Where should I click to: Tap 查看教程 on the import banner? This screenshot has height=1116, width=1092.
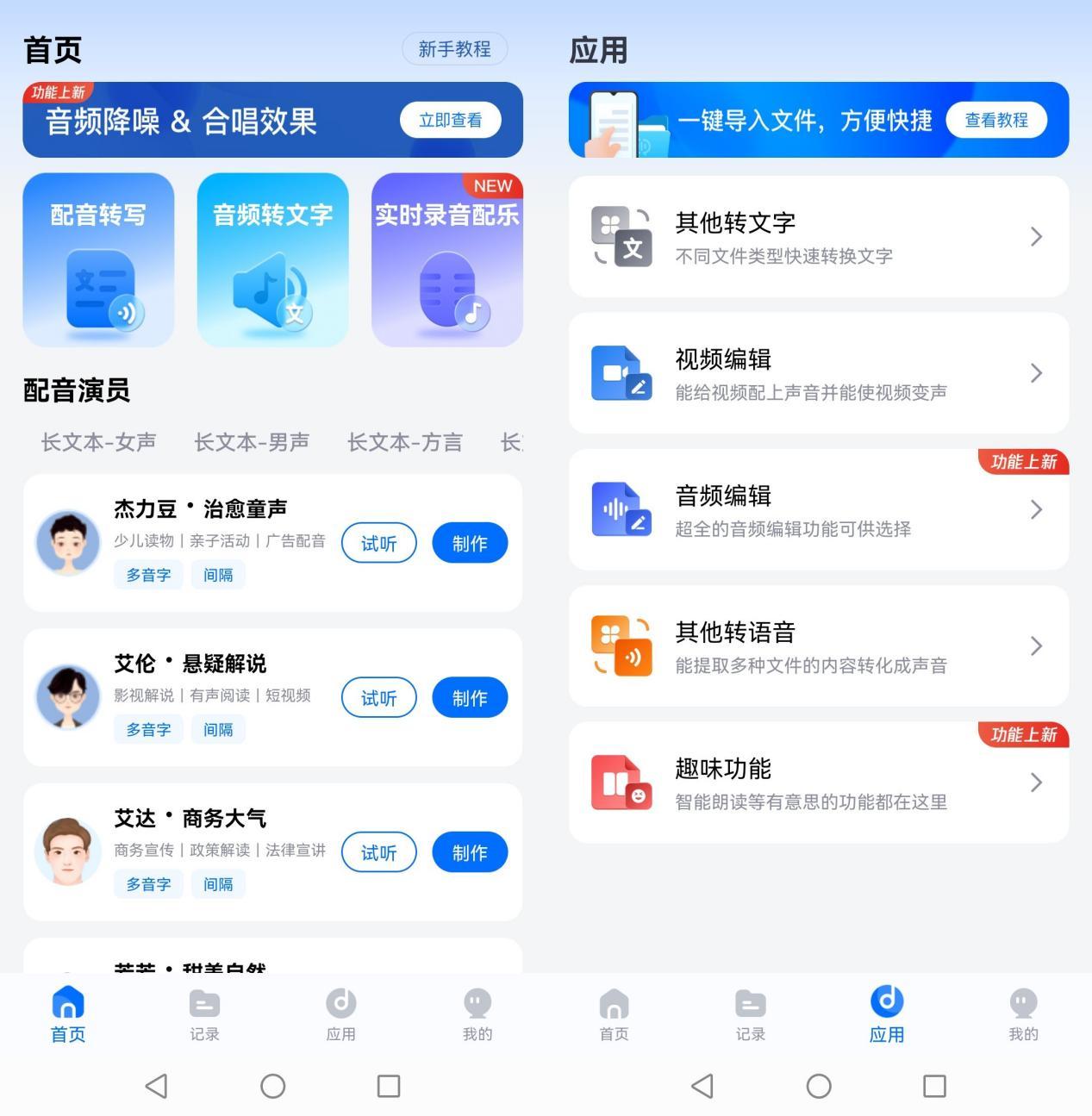995,121
